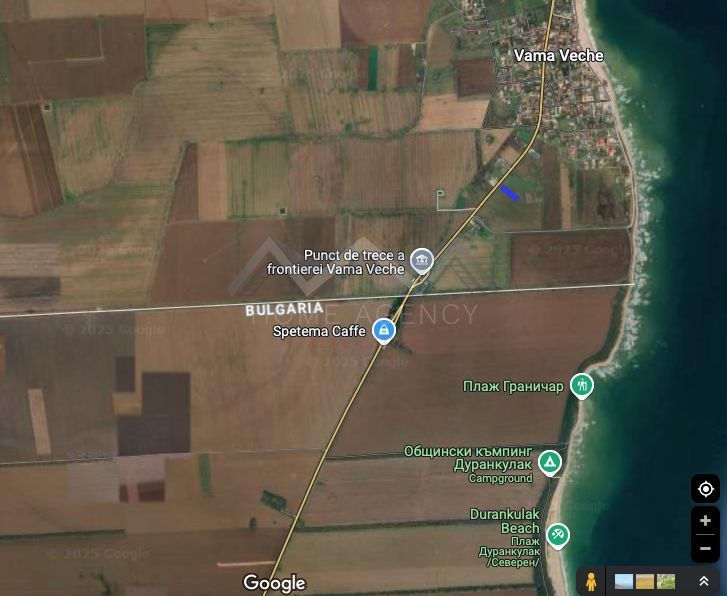The width and height of the screenshot is (727, 596).
Task: Activate the Street View pegman
Action: tap(591, 581)
